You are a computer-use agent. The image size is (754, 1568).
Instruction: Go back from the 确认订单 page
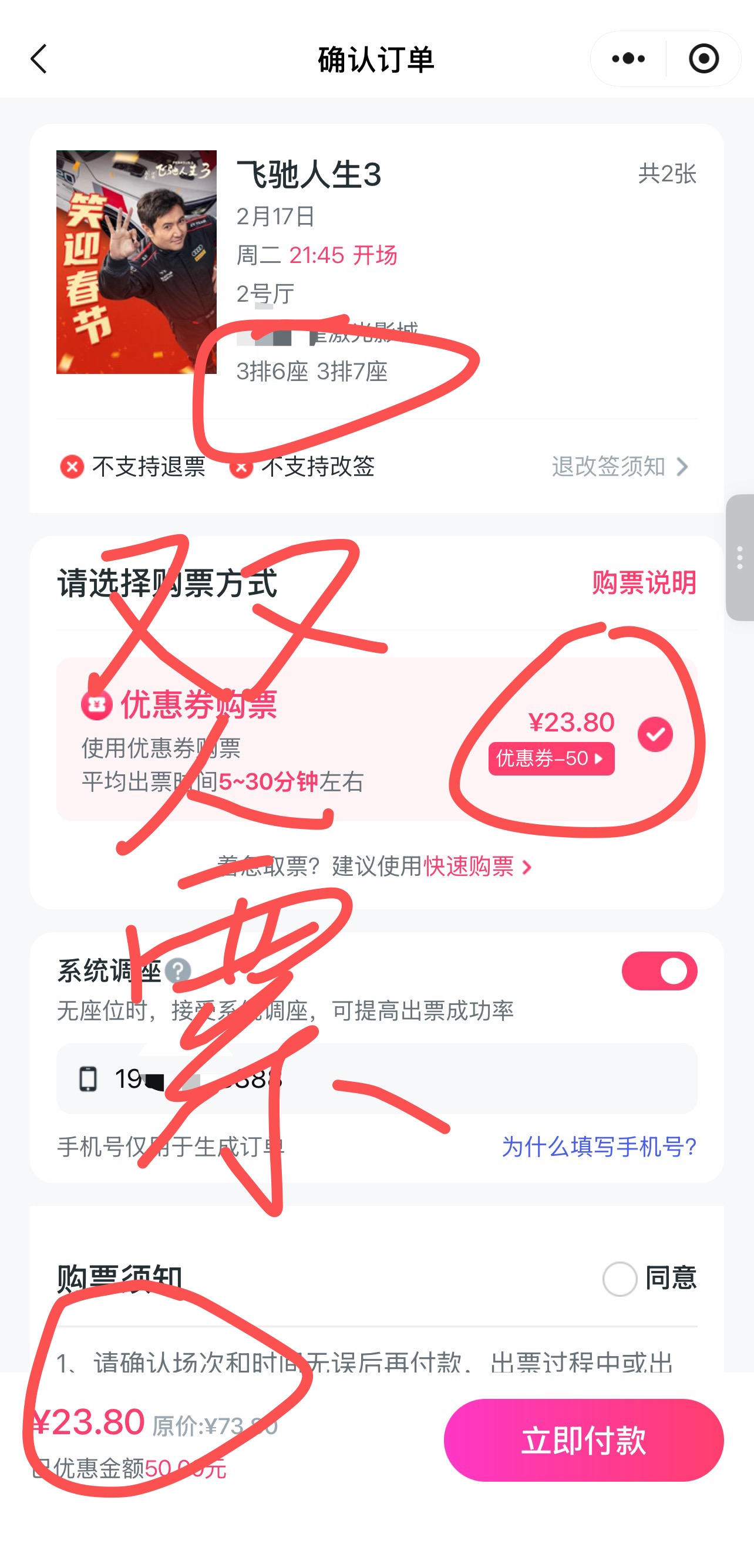tap(39, 59)
